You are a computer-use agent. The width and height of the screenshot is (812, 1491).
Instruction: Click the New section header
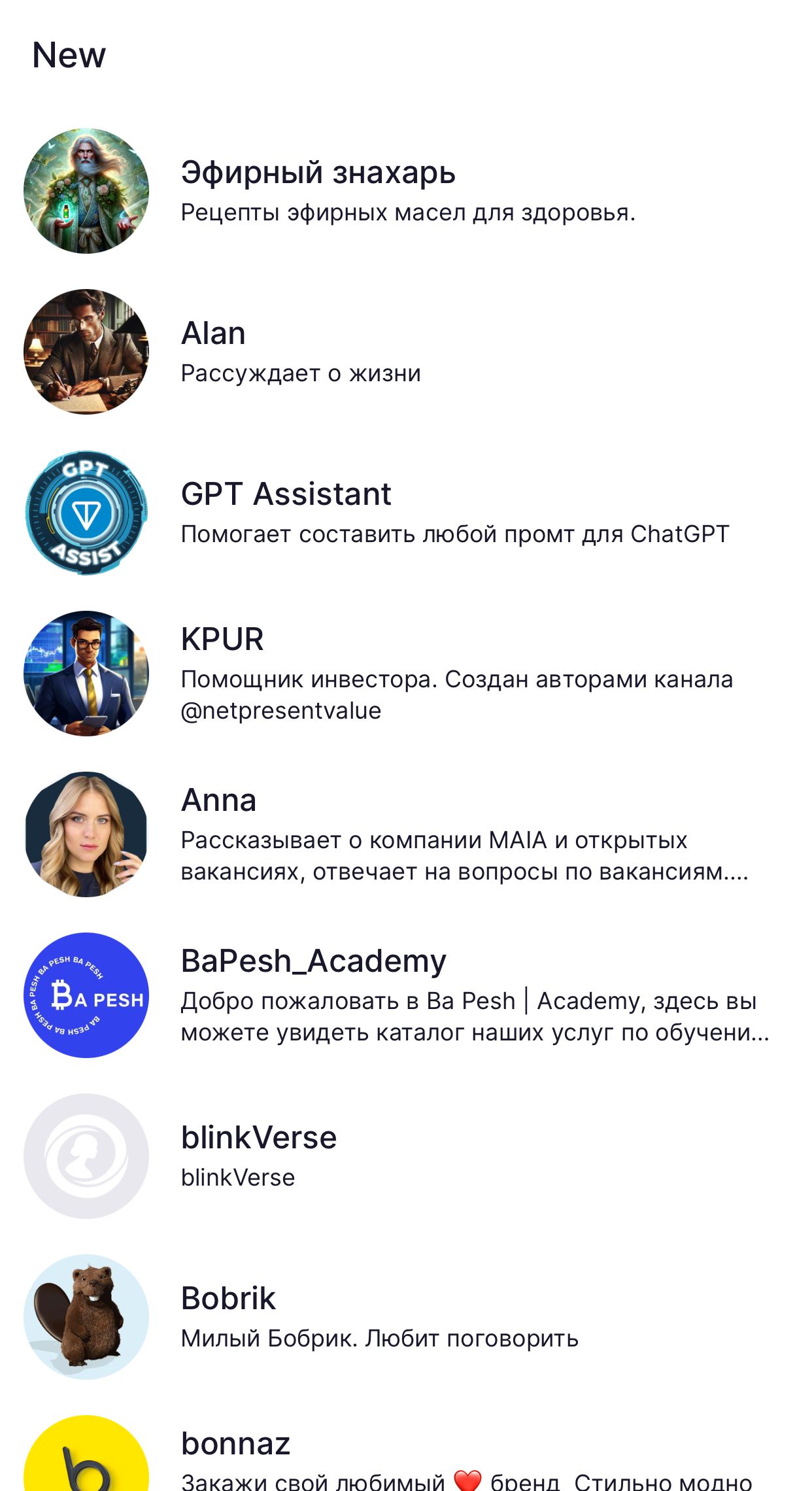69,55
